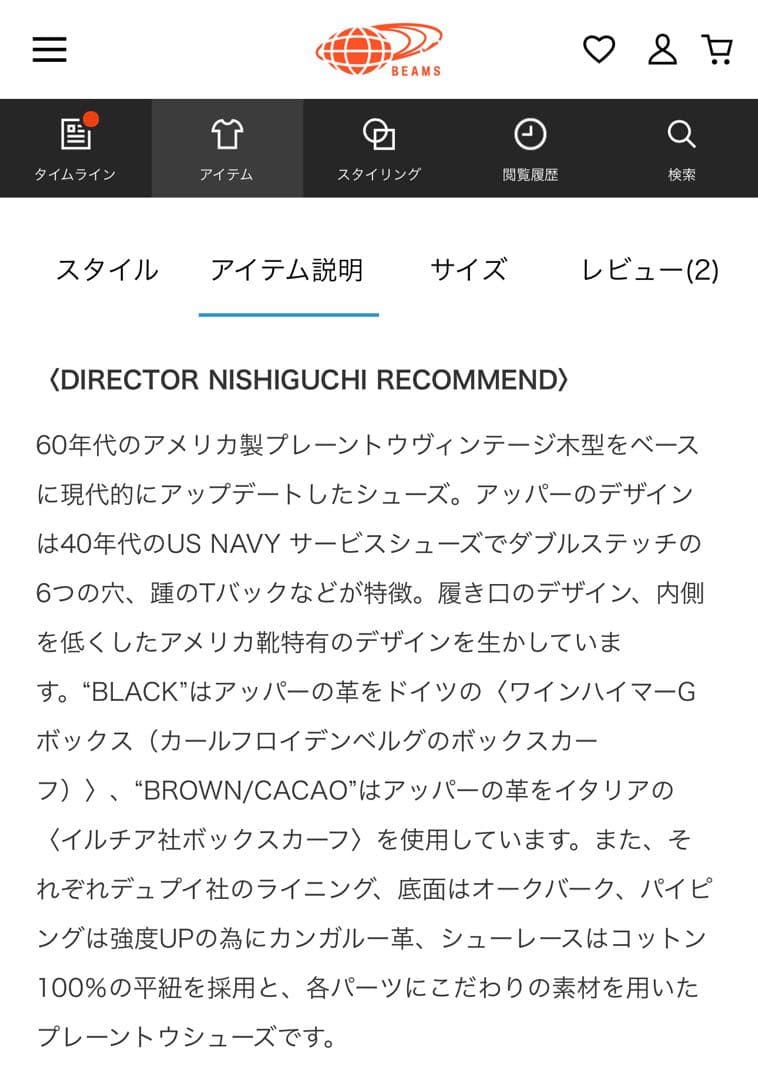The image size is (758, 1080).
Task: Open the hamburger menu
Action: pyautogui.click(x=49, y=49)
